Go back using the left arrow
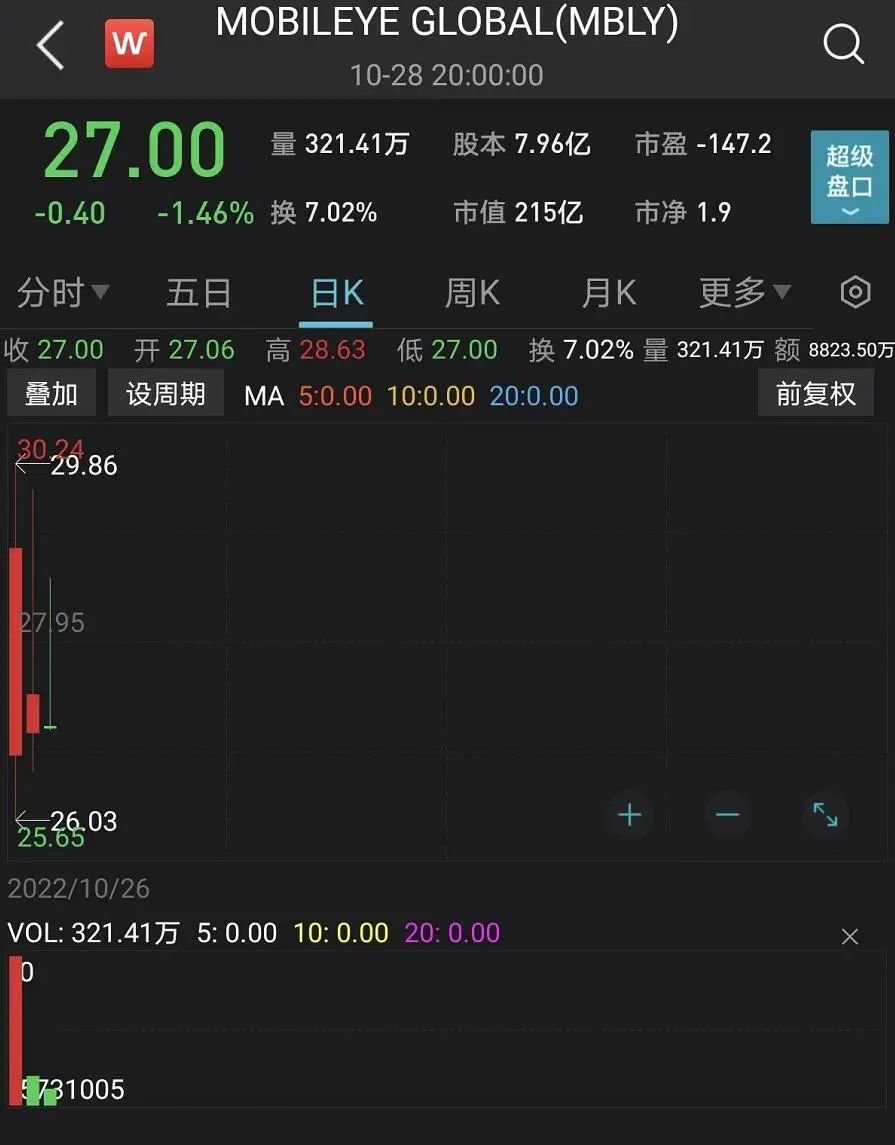The height and width of the screenshot is (1145, 895). coord(49,44)
